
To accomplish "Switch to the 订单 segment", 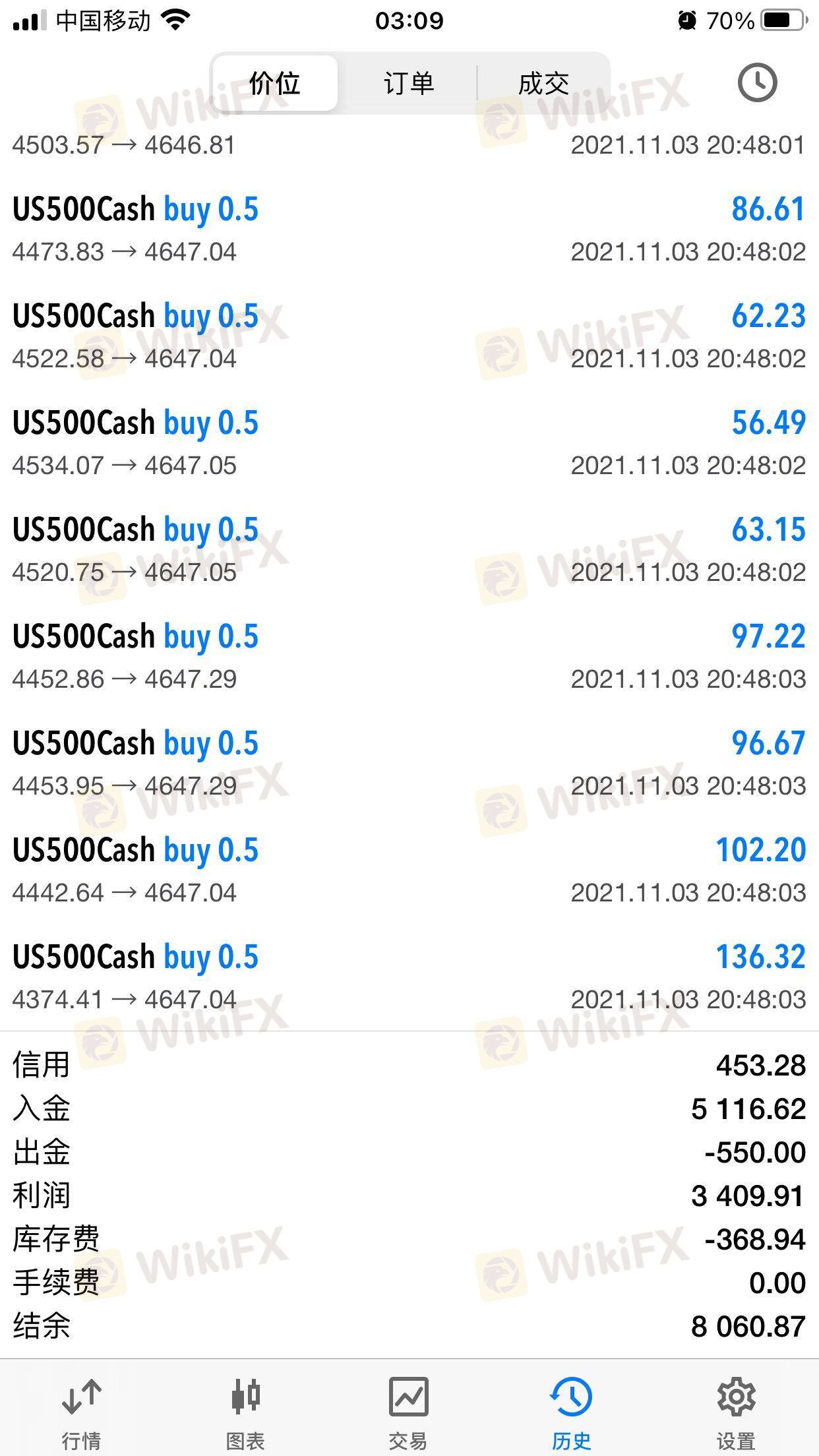I will coord(409,84).
